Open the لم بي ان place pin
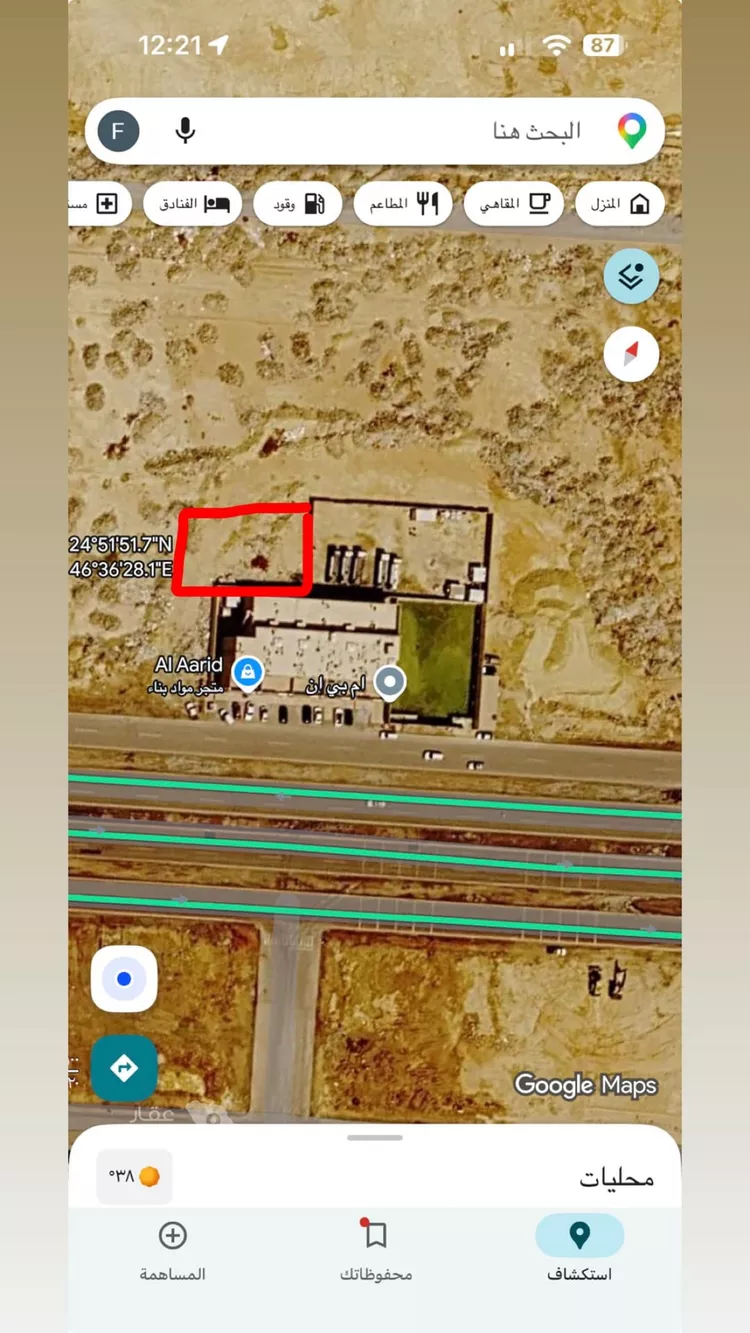This screenshot has width=750, height=1333. pyautogui.click(x=389, y=682)
